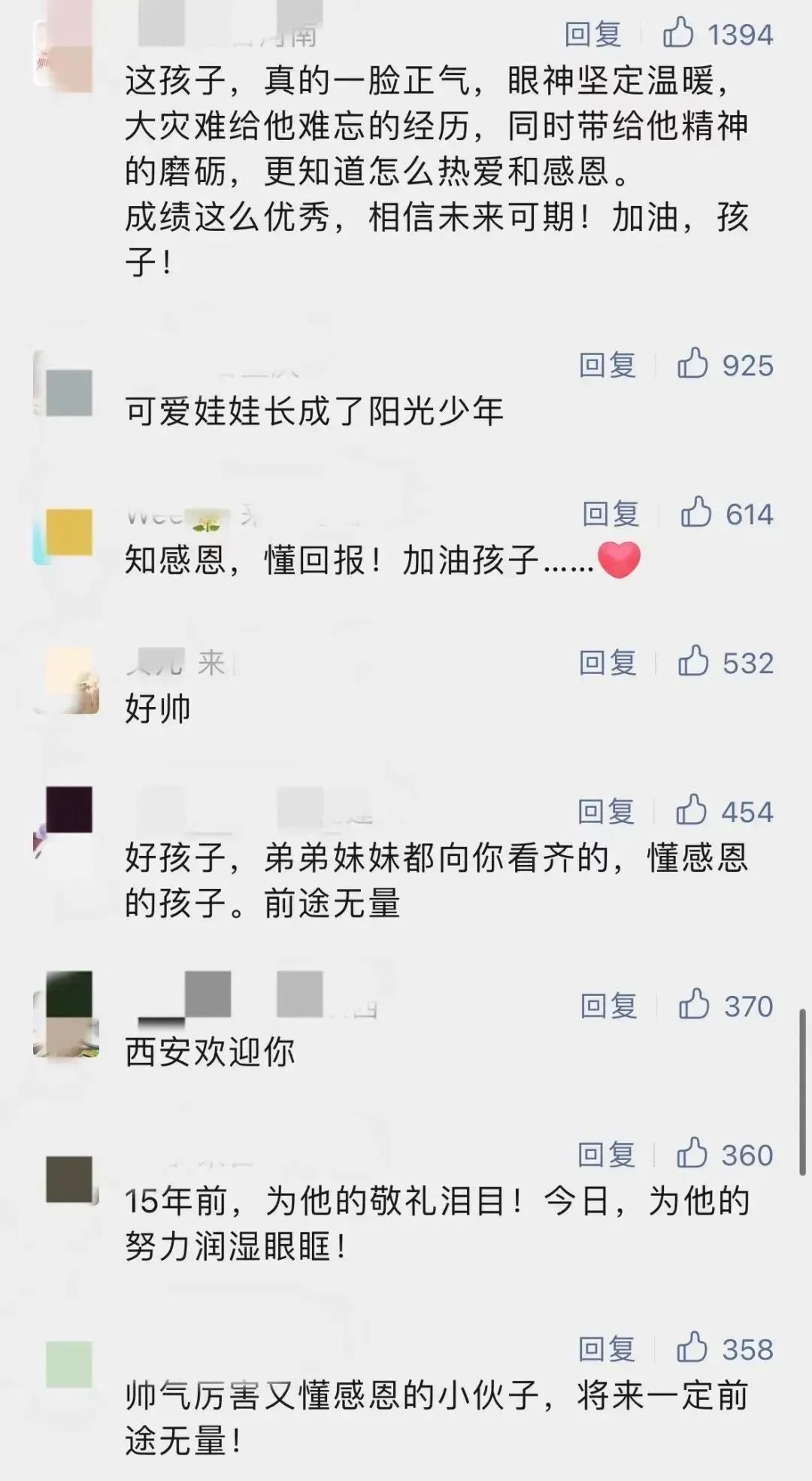Reply to the comment 帅气厉害又懂感恩的小伙子
Image resolution: width=812 pixels, height=1481 pixels.
tap(606, 1349)
